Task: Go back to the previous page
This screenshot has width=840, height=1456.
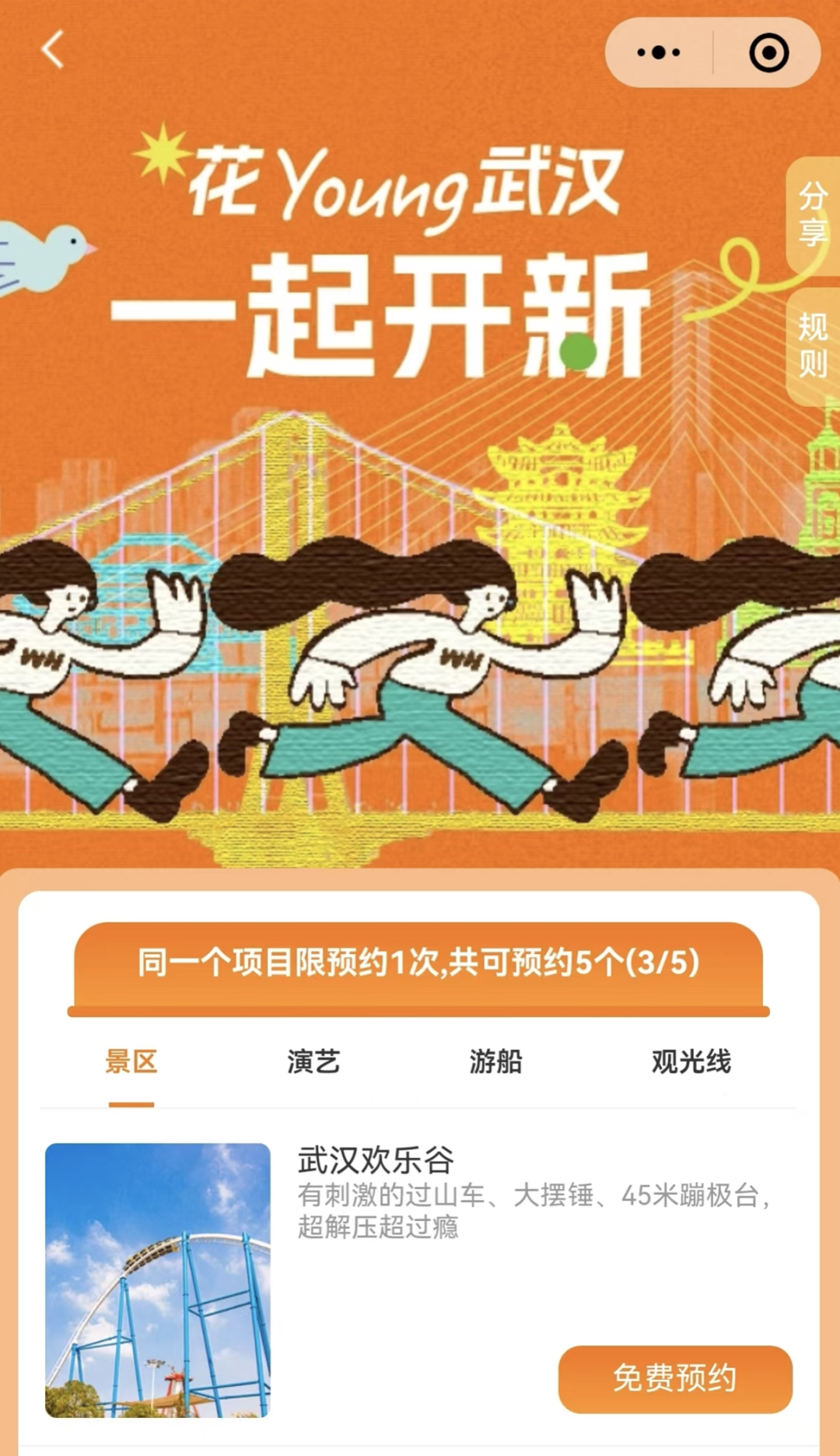Action: 53,51
